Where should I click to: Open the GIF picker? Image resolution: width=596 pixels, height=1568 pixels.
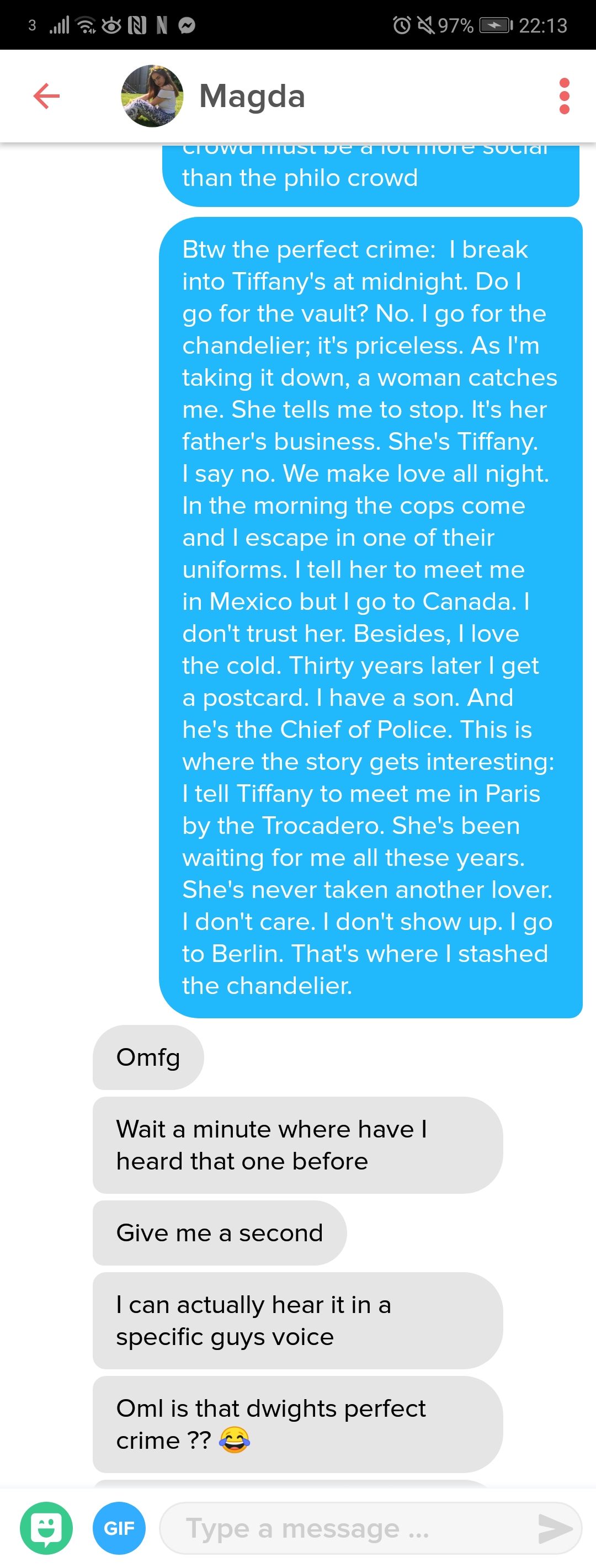click(119, 1527)
